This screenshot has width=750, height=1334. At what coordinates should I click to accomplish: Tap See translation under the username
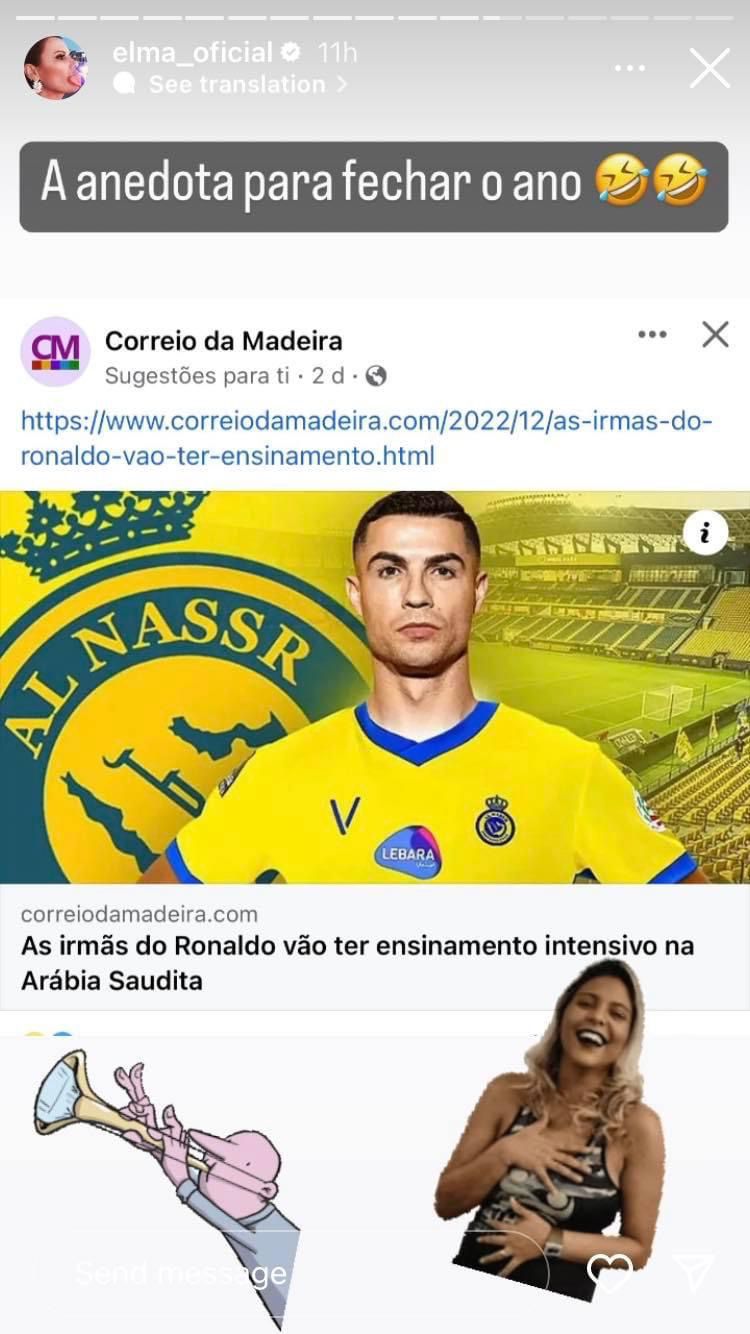click(x=236, y=85)
